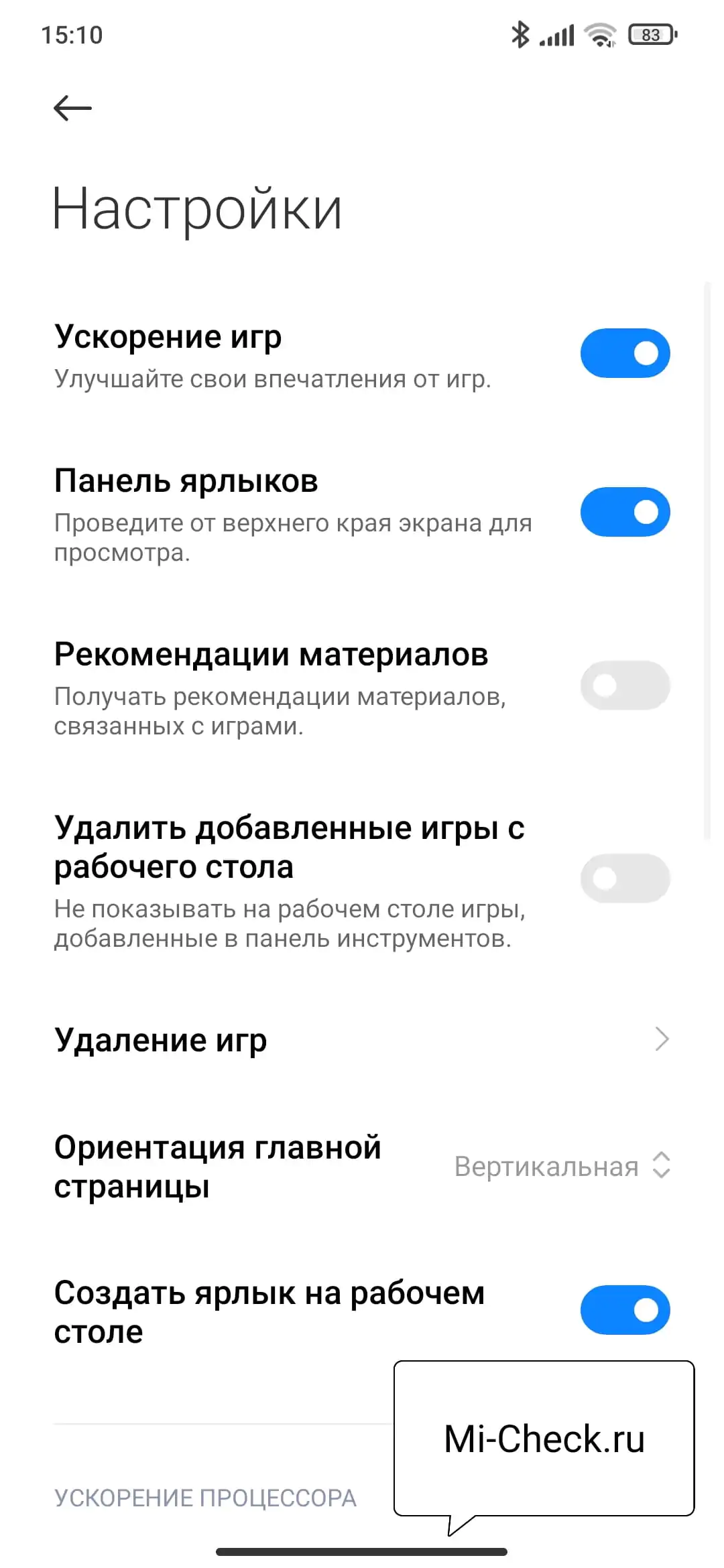Disable the Ускорение игр switch
The width and height of the screenshot is (724, 1568).
coord(624,353)
